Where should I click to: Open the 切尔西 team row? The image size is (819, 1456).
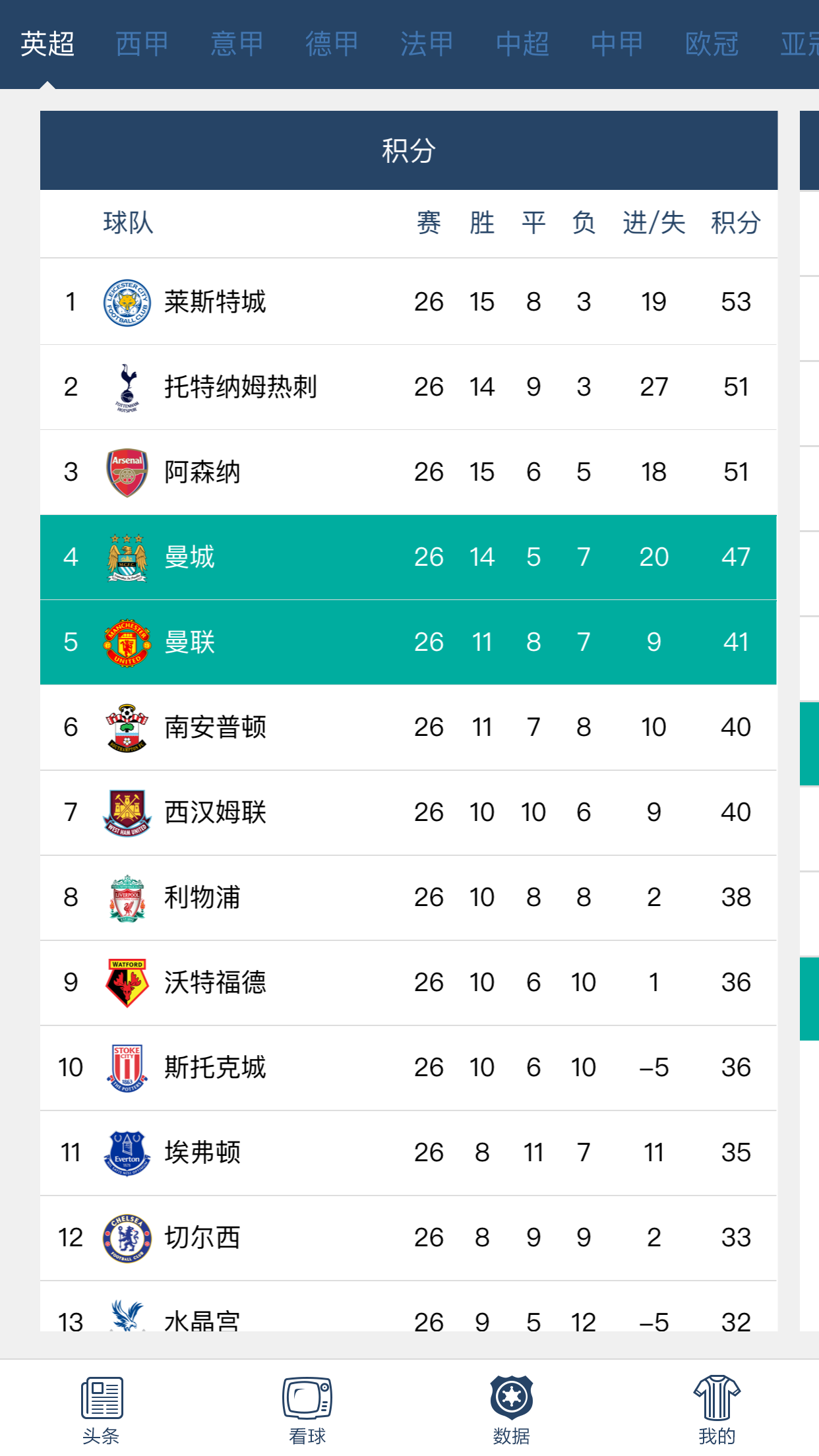tap(408, 1238)
